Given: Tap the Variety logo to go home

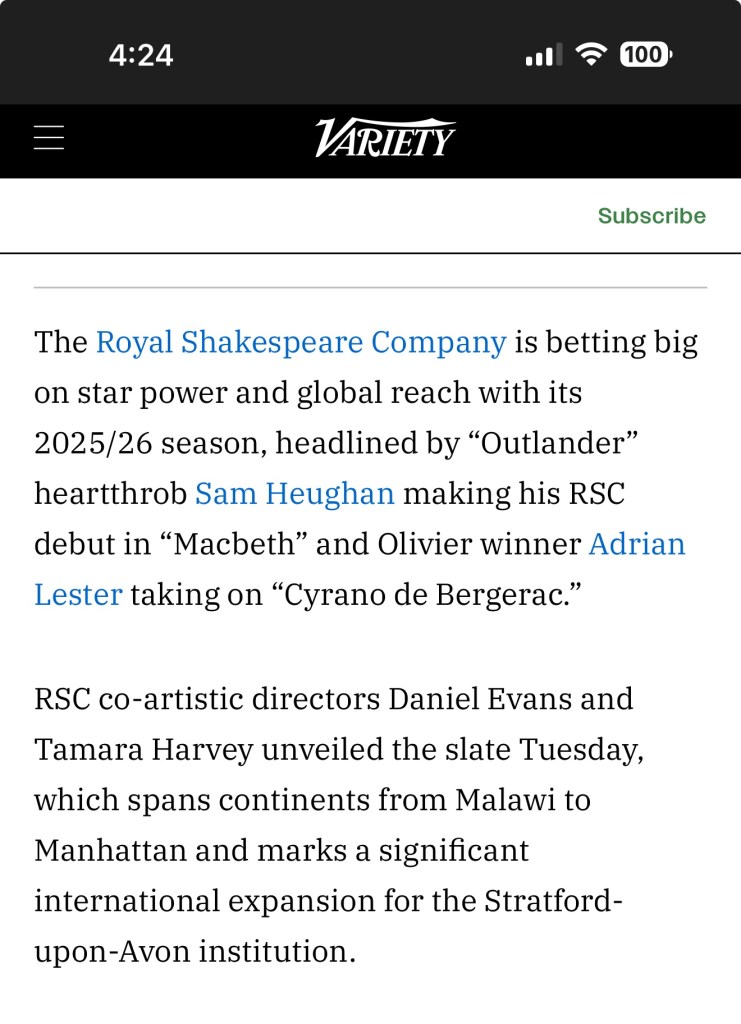Looking at the screenshot, I should [385, 138].
